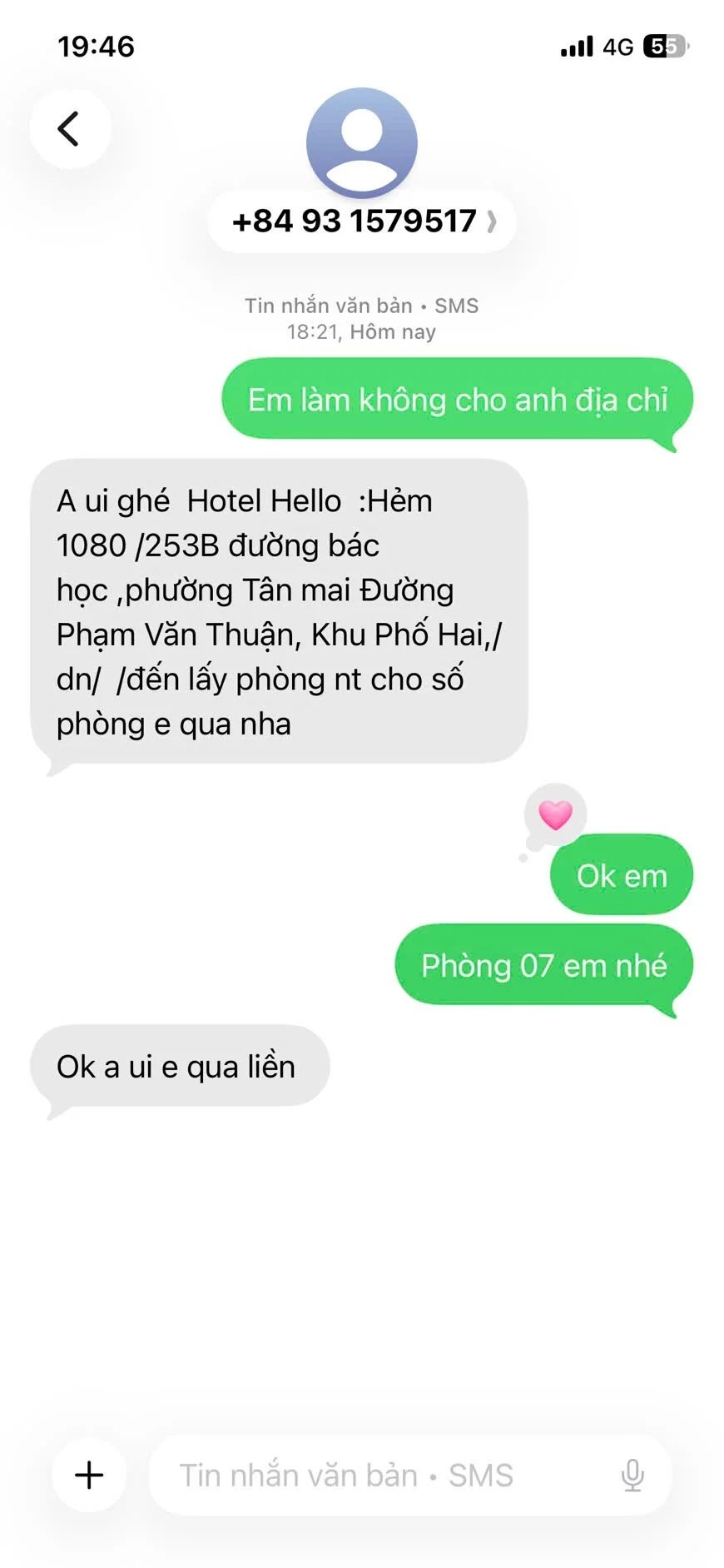Go back to the message list
724x1568 pixels.
70,129
